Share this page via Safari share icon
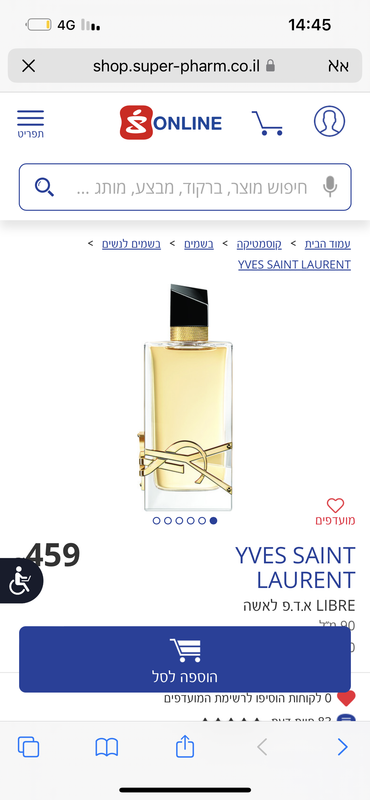Image resolution: width=370 pixels, height=800 pixels. [185, 746]
